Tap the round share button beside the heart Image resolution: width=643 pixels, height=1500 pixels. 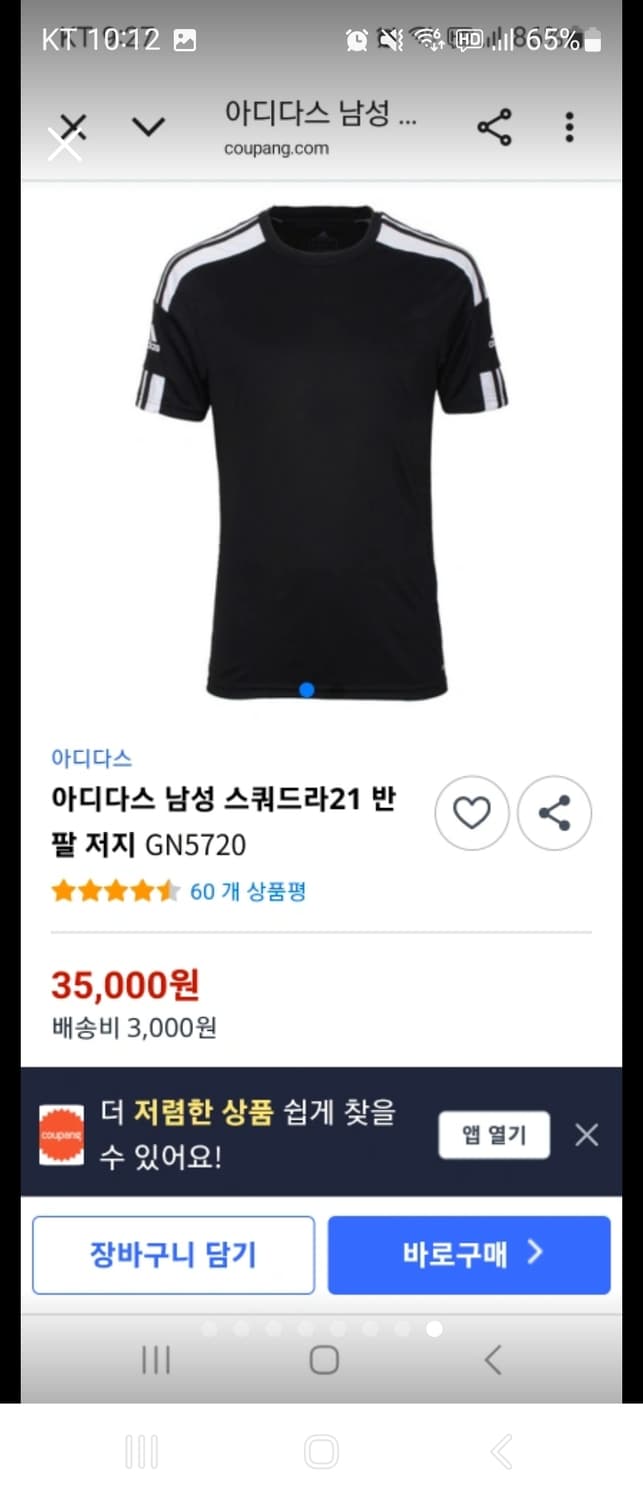pos(555,814)
